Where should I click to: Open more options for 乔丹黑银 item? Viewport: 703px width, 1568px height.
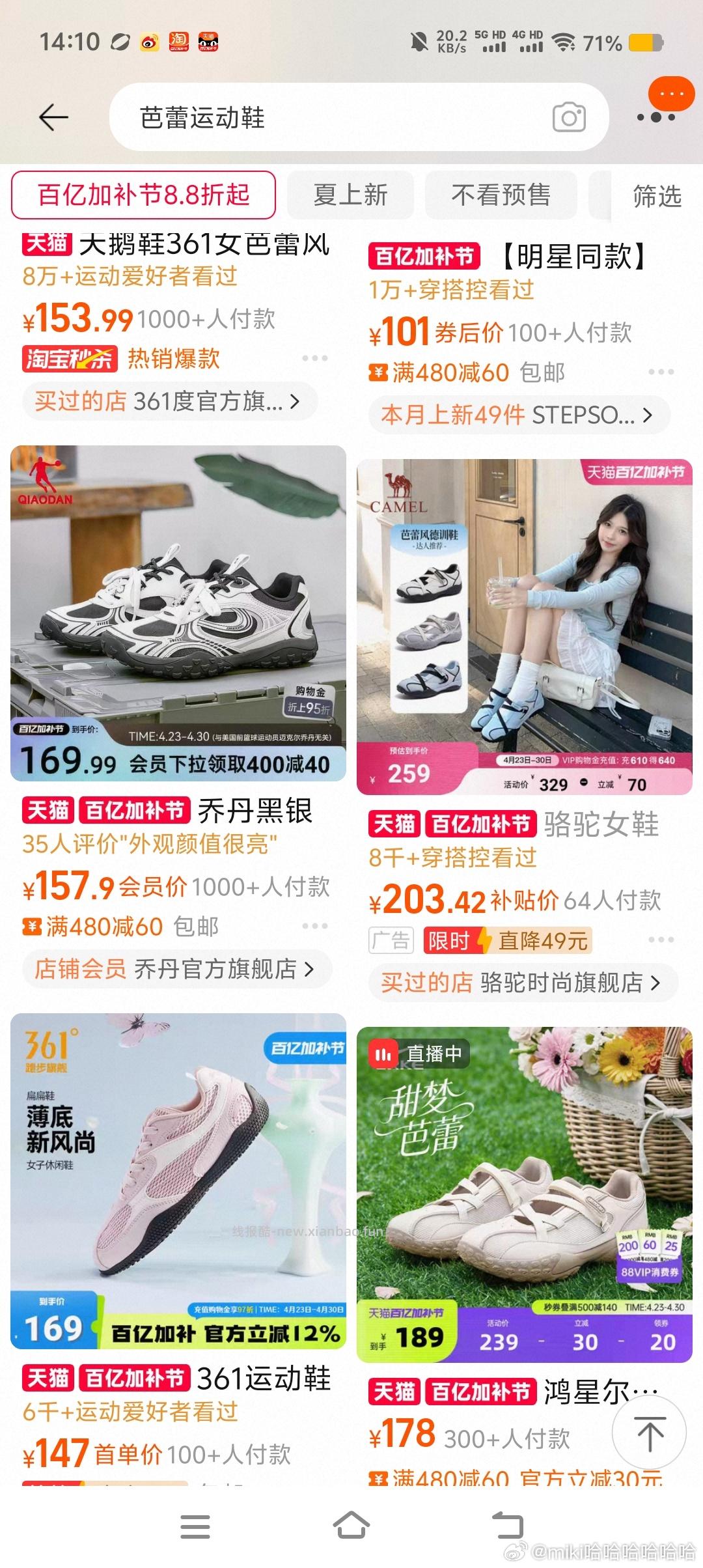coord(314,926)
